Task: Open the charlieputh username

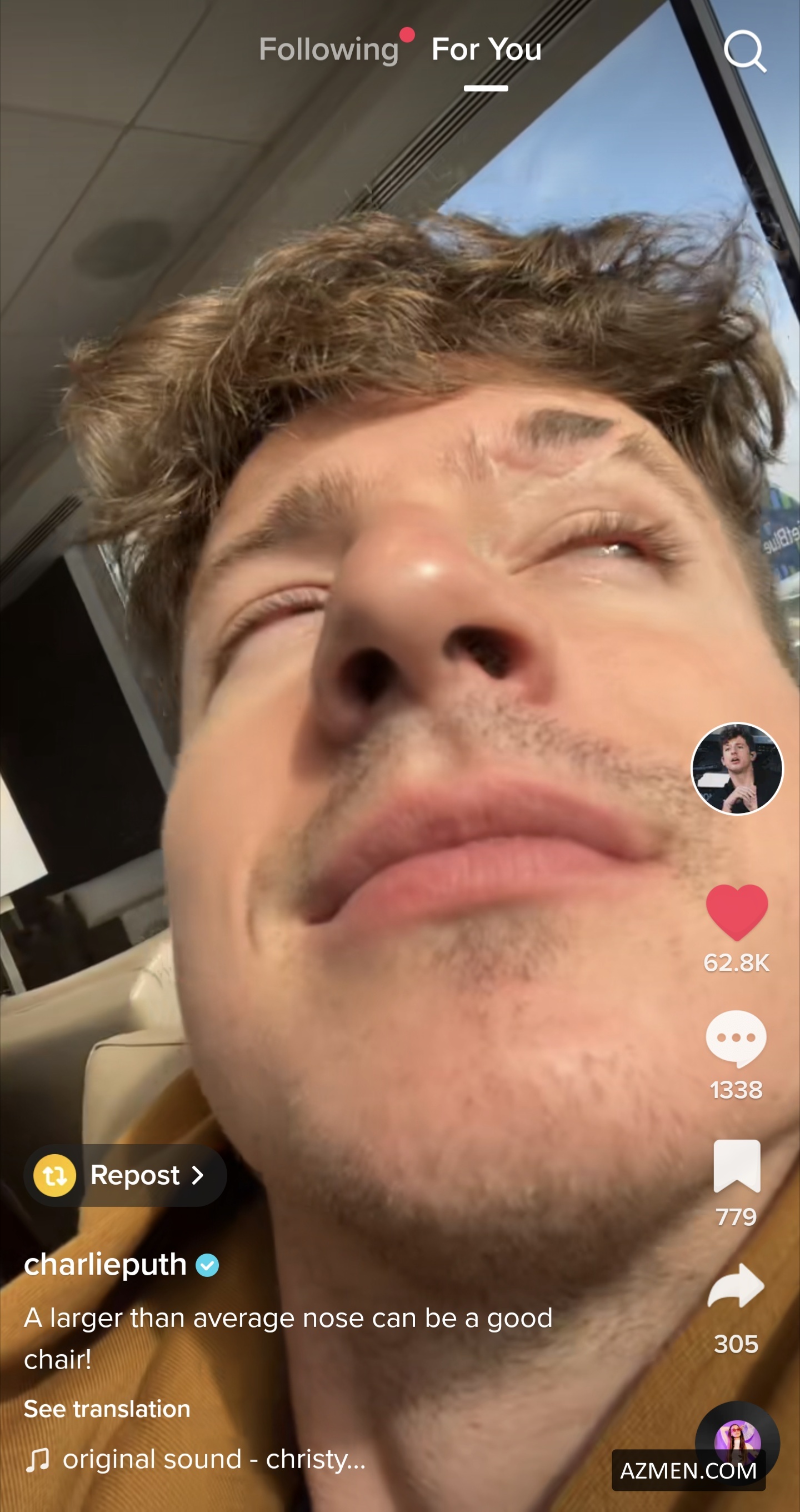Action: [x=106, y=1264]
